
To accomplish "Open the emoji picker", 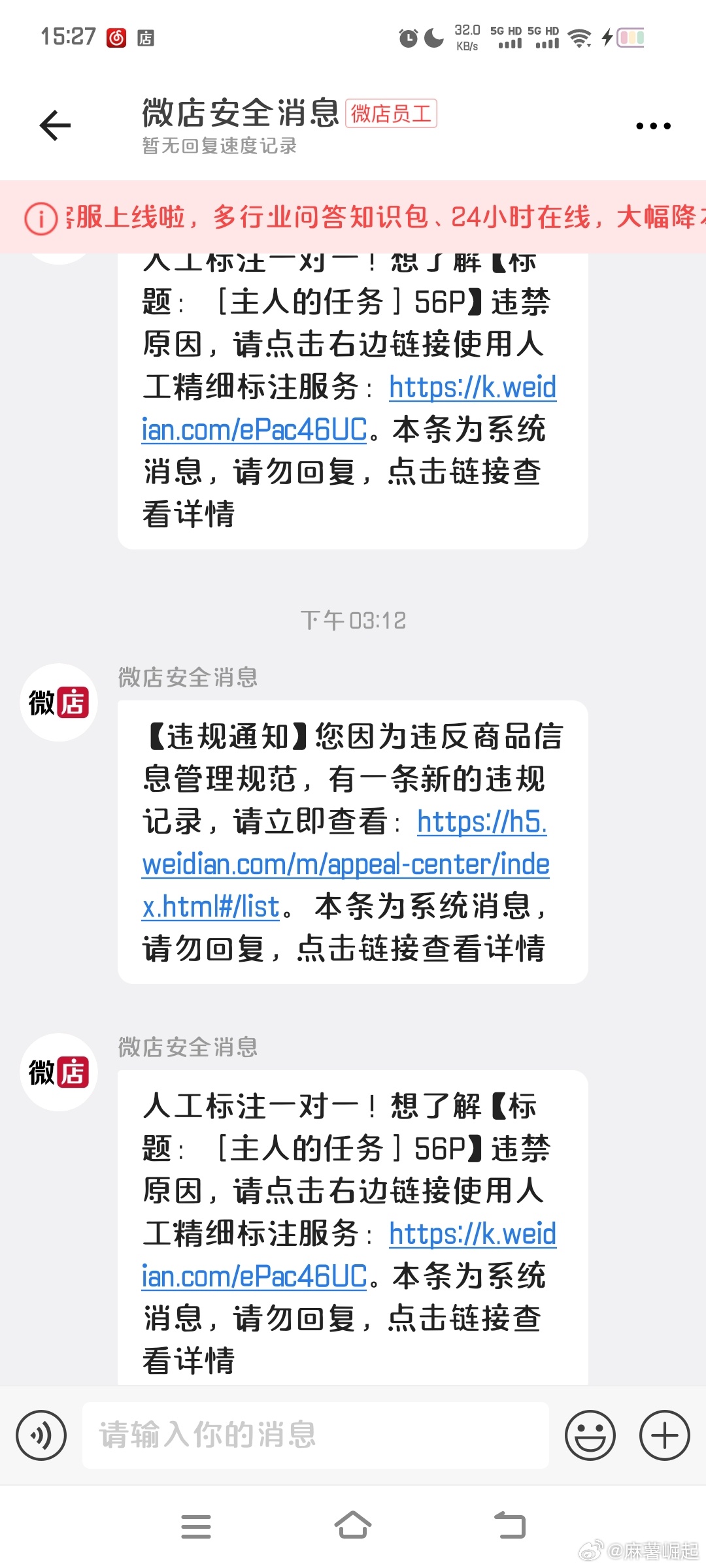I will (x=590, y=1435).
